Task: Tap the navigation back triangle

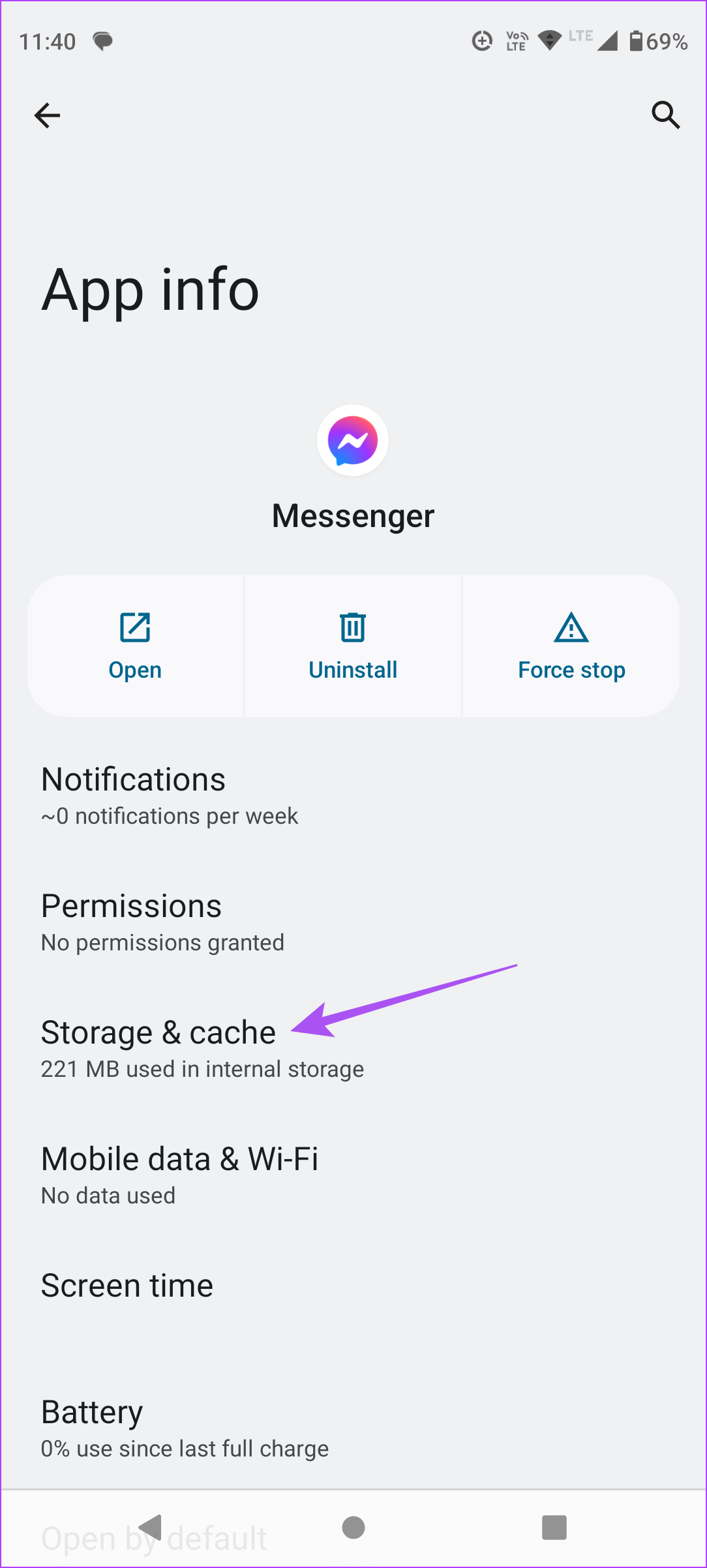Action: click(x=151, y=1527)
